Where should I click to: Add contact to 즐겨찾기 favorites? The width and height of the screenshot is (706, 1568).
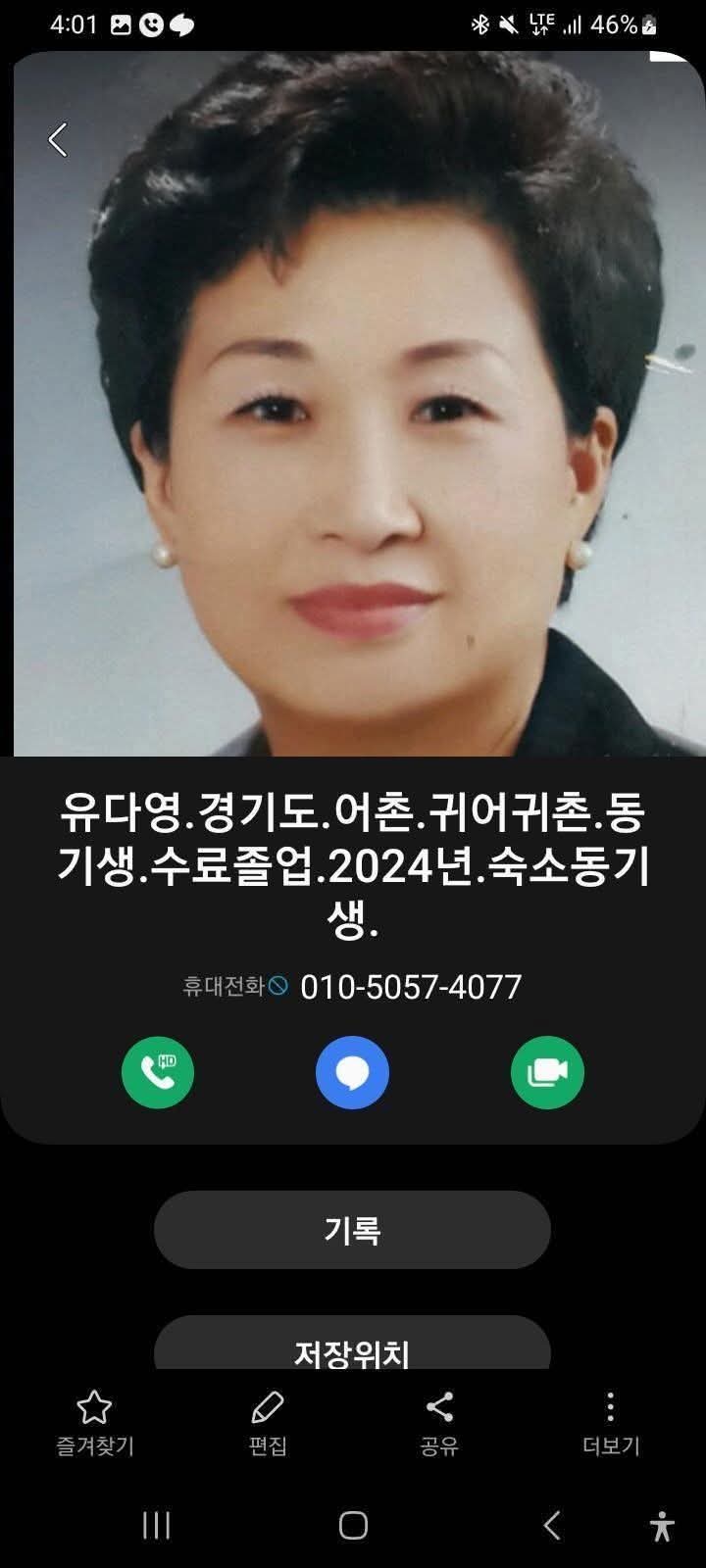click(x=94, y=1423)
